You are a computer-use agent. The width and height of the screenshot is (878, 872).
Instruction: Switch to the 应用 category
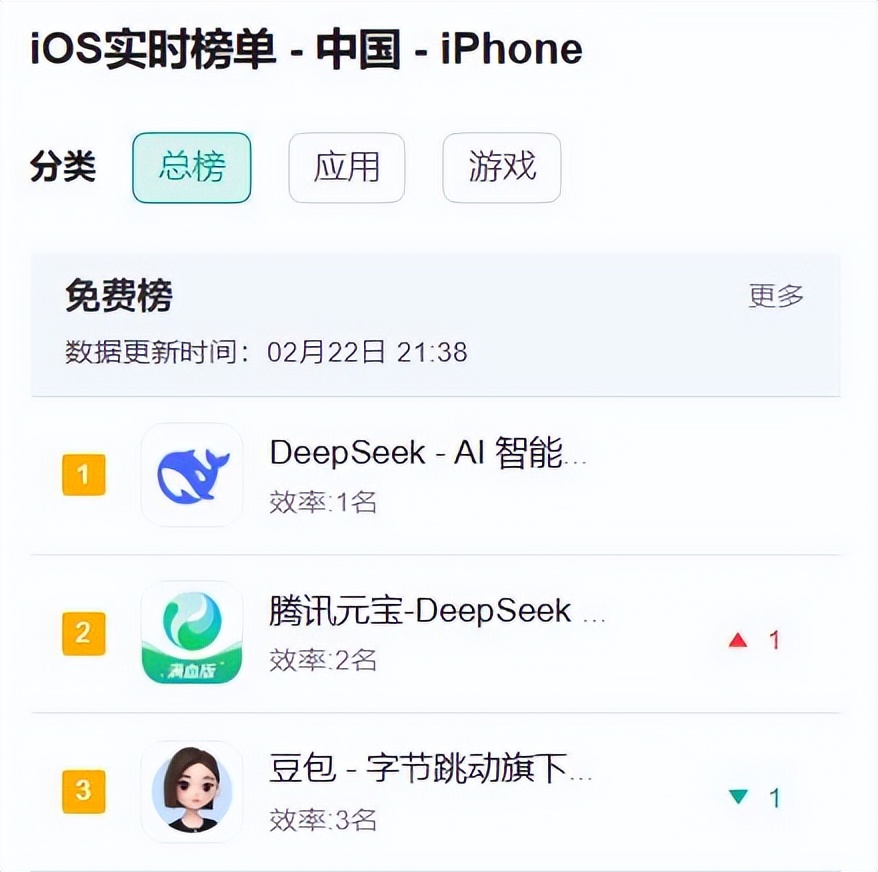tap(346, 168)
